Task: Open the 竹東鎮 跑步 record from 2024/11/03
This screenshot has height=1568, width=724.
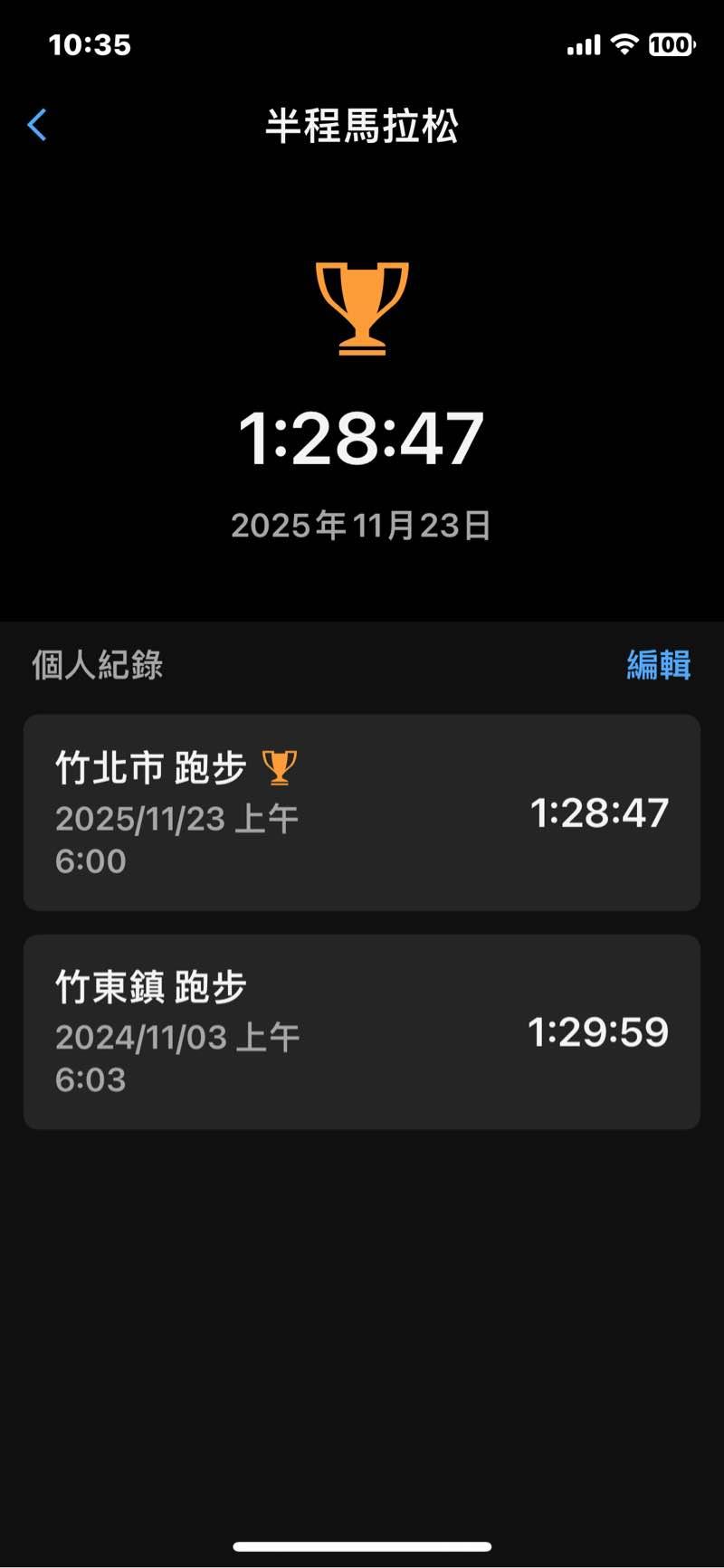Action: (x=361, y=1031)
